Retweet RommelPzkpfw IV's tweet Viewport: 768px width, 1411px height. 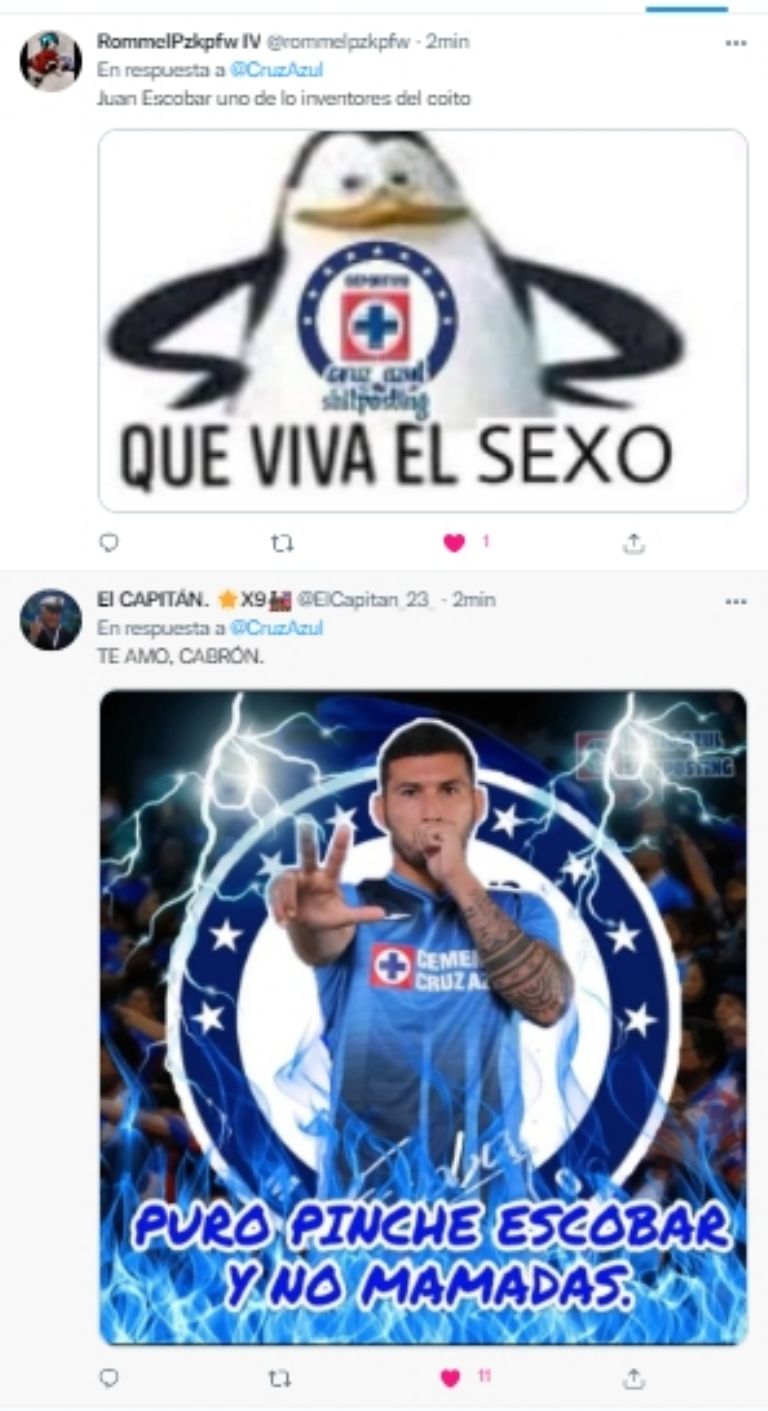282,543
